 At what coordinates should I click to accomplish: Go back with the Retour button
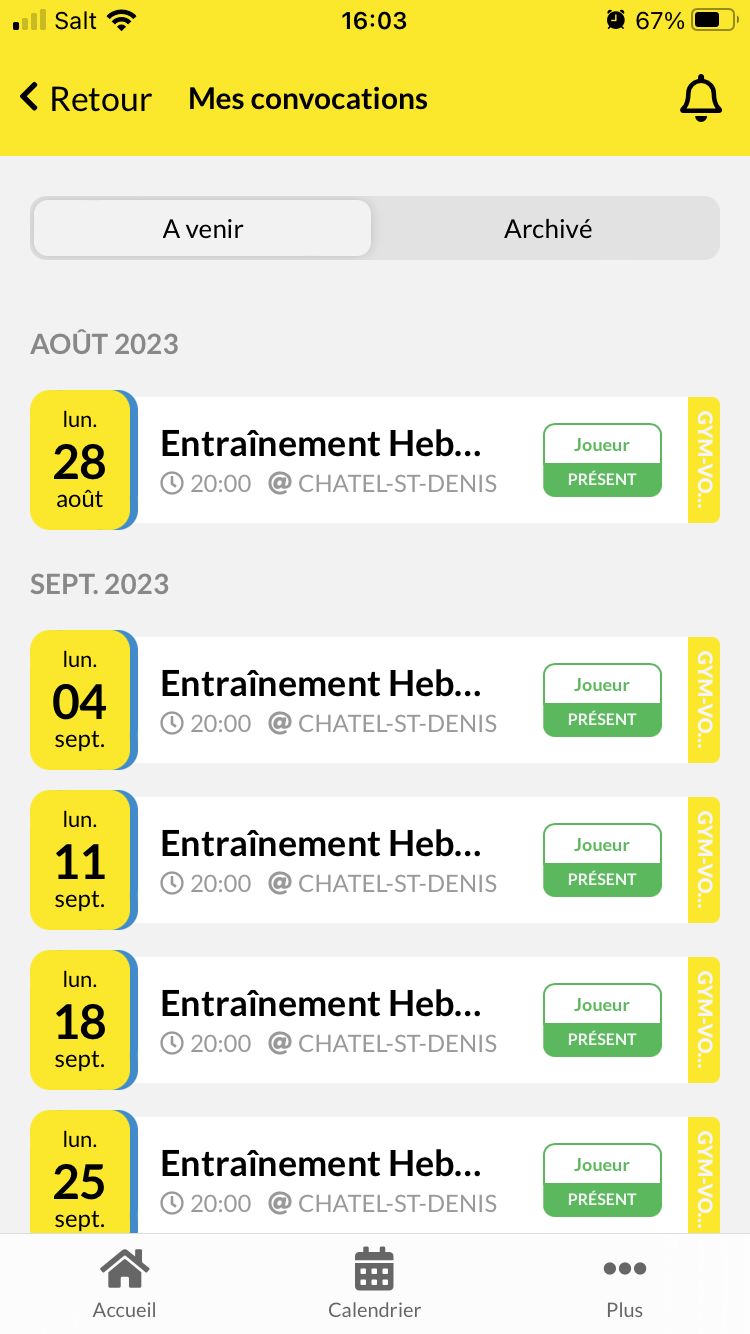pos(86,99)
